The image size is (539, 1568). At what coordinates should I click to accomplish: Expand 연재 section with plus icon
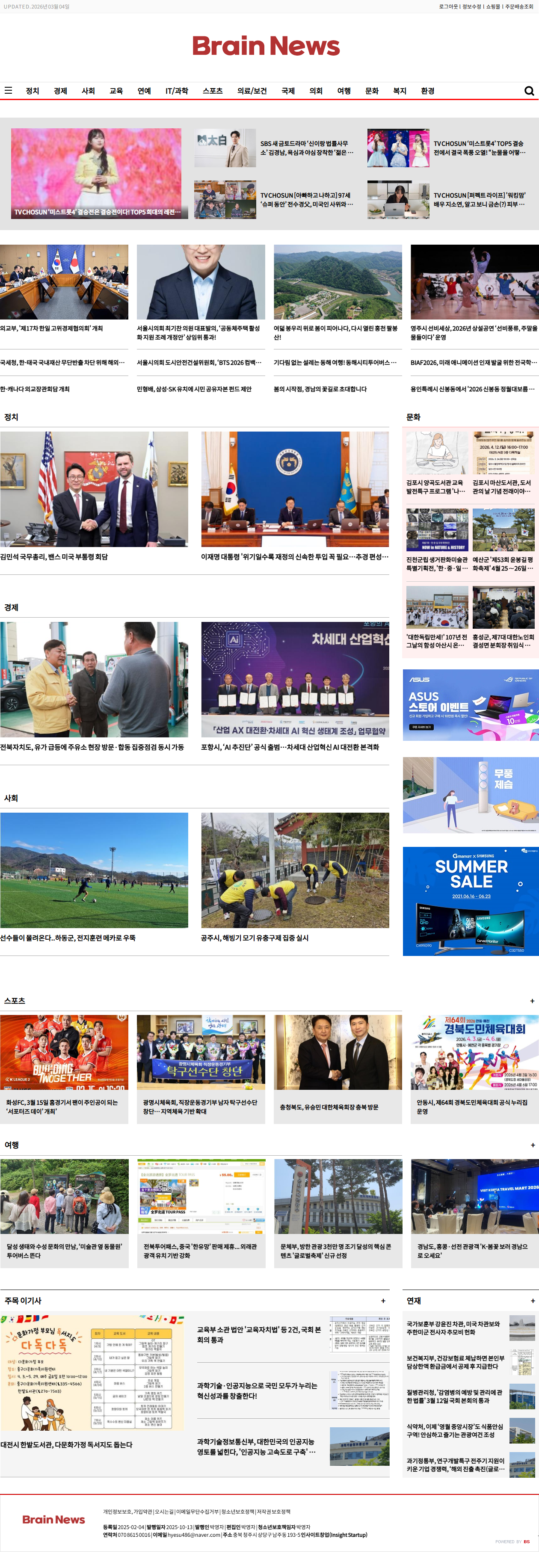(532, 1301)
